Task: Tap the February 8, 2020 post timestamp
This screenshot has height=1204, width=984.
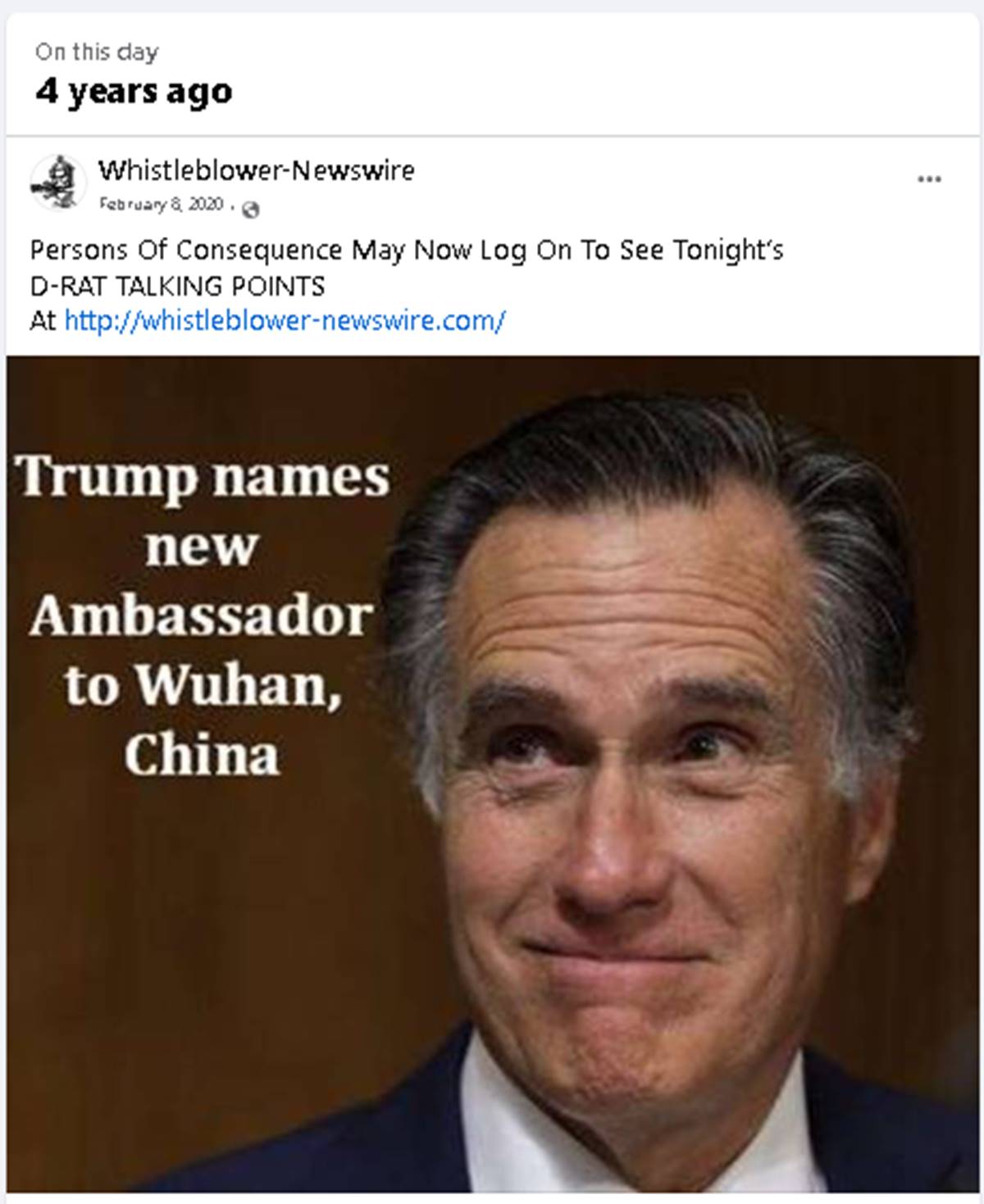Action: coord(161,205)
